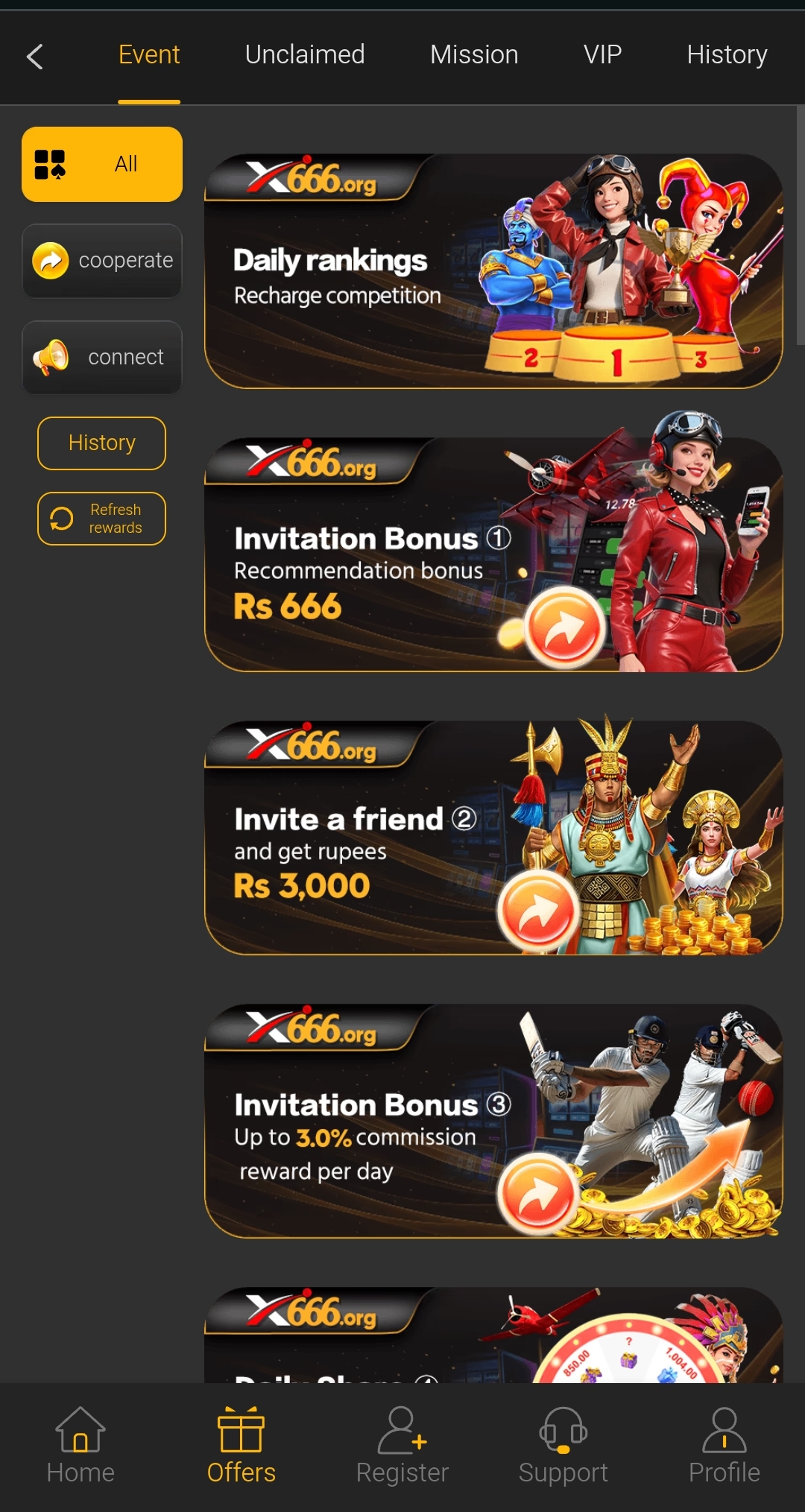Go to the Profile tab
Screen dimensions: 805x1512
coord(724,1446)
